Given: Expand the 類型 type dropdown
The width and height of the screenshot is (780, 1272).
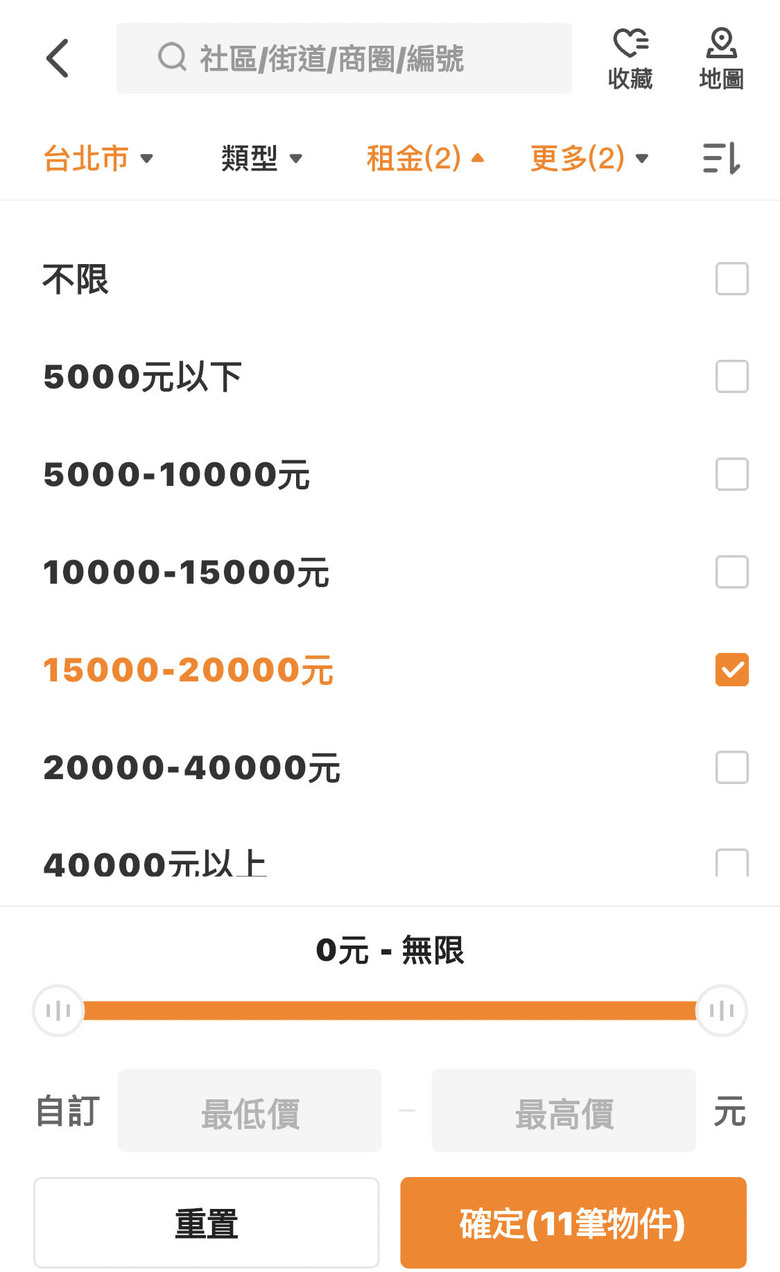Looking at the screenshot, I should pos(262,158).
